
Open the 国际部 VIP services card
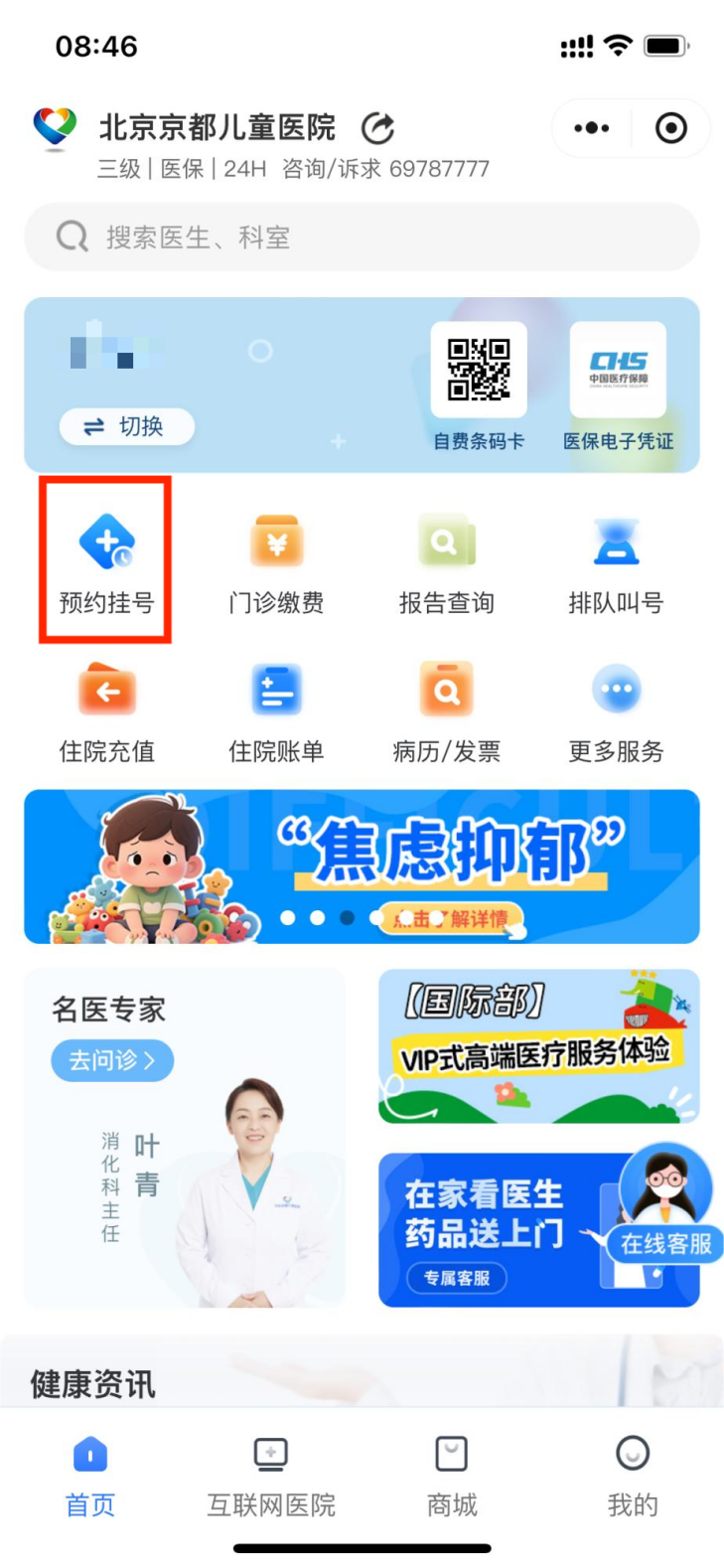point(538,1046)
